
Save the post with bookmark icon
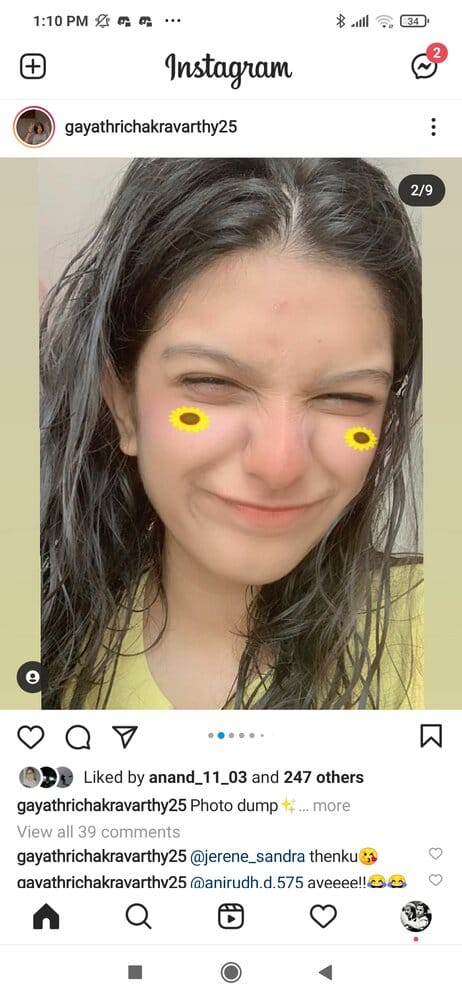[x=431, y=736]
